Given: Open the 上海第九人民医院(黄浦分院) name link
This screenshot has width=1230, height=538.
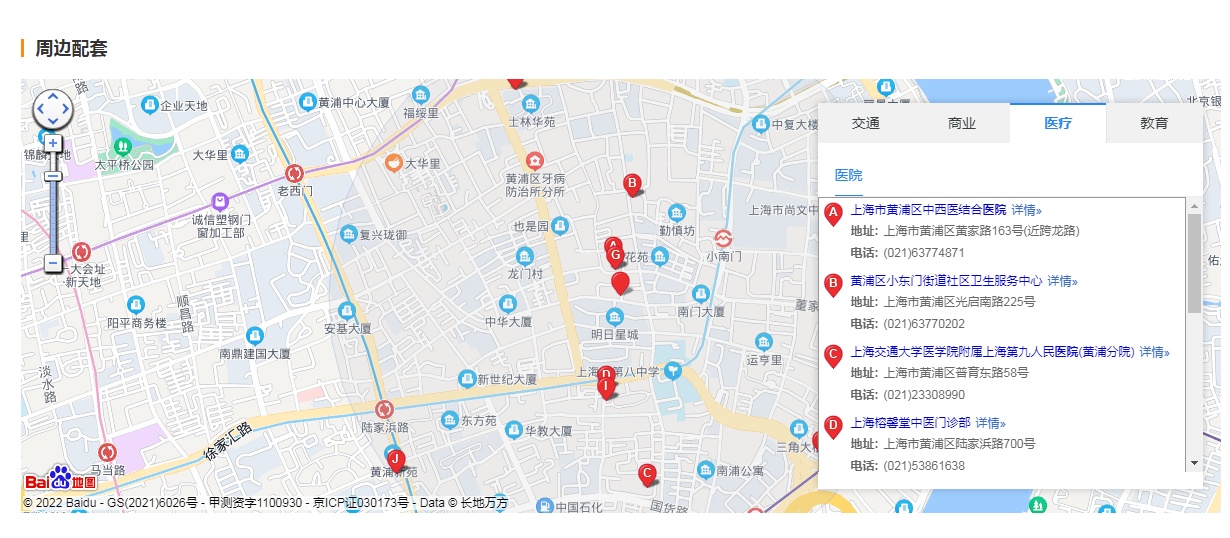Looking at the screenshot, I should click(x=992, y=352).
